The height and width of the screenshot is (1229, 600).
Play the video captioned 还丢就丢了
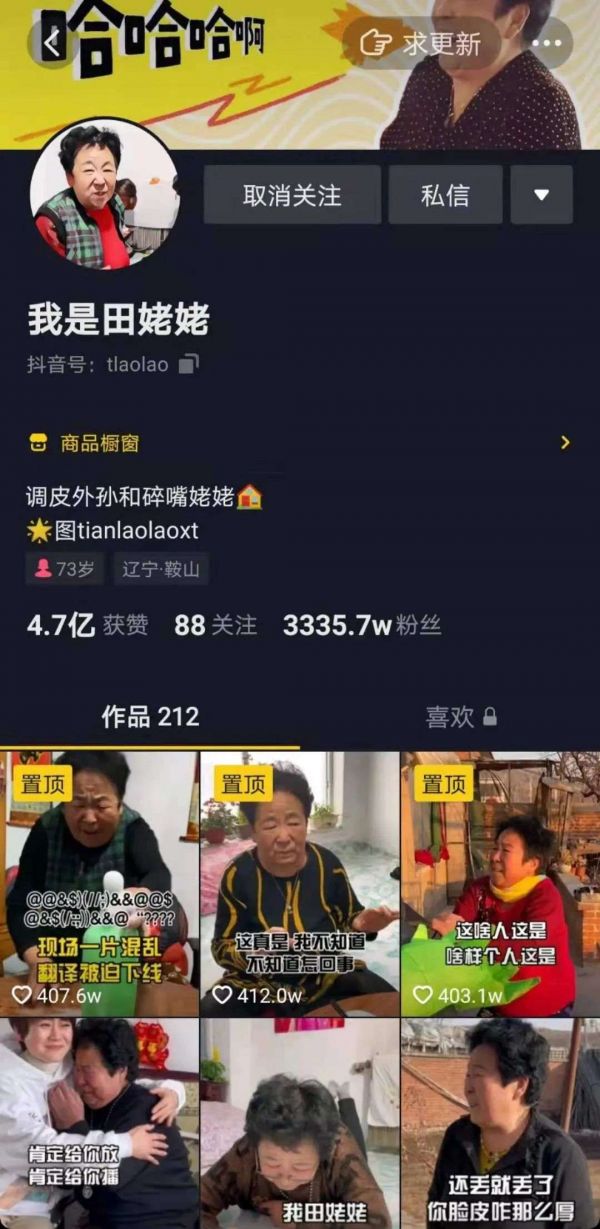pos(500,1120)
